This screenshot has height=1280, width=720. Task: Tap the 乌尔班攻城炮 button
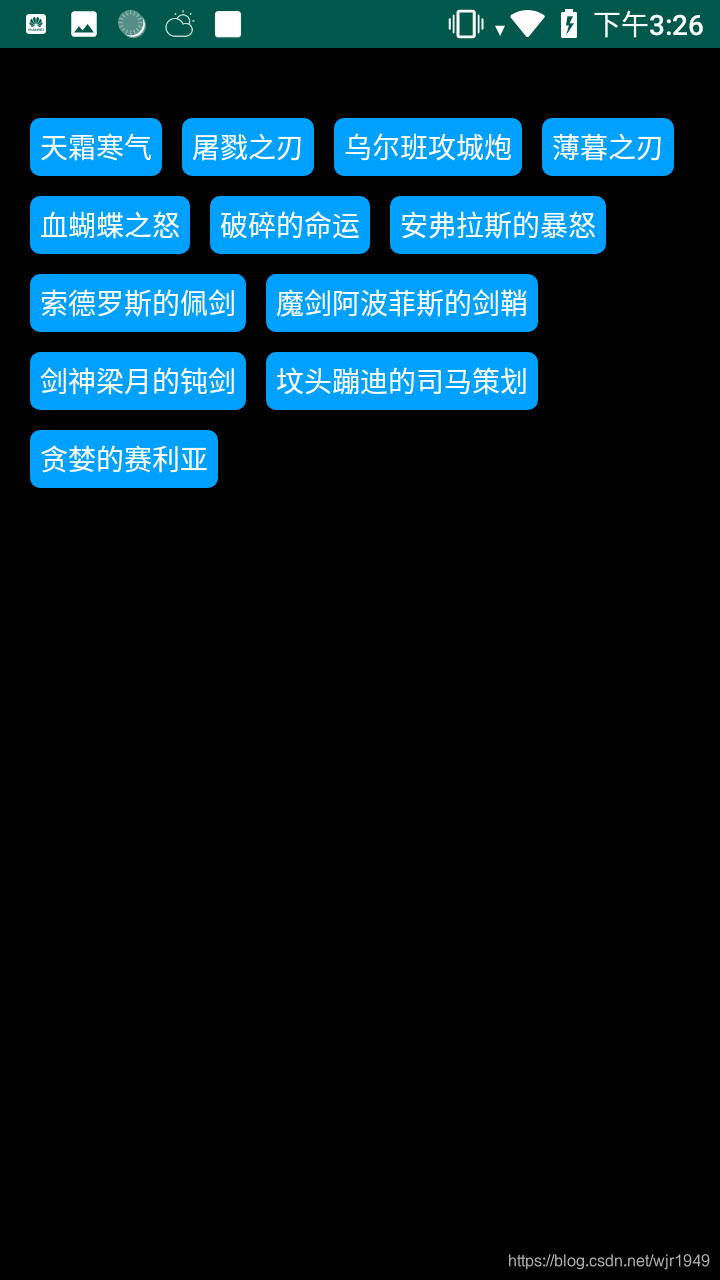428,147
